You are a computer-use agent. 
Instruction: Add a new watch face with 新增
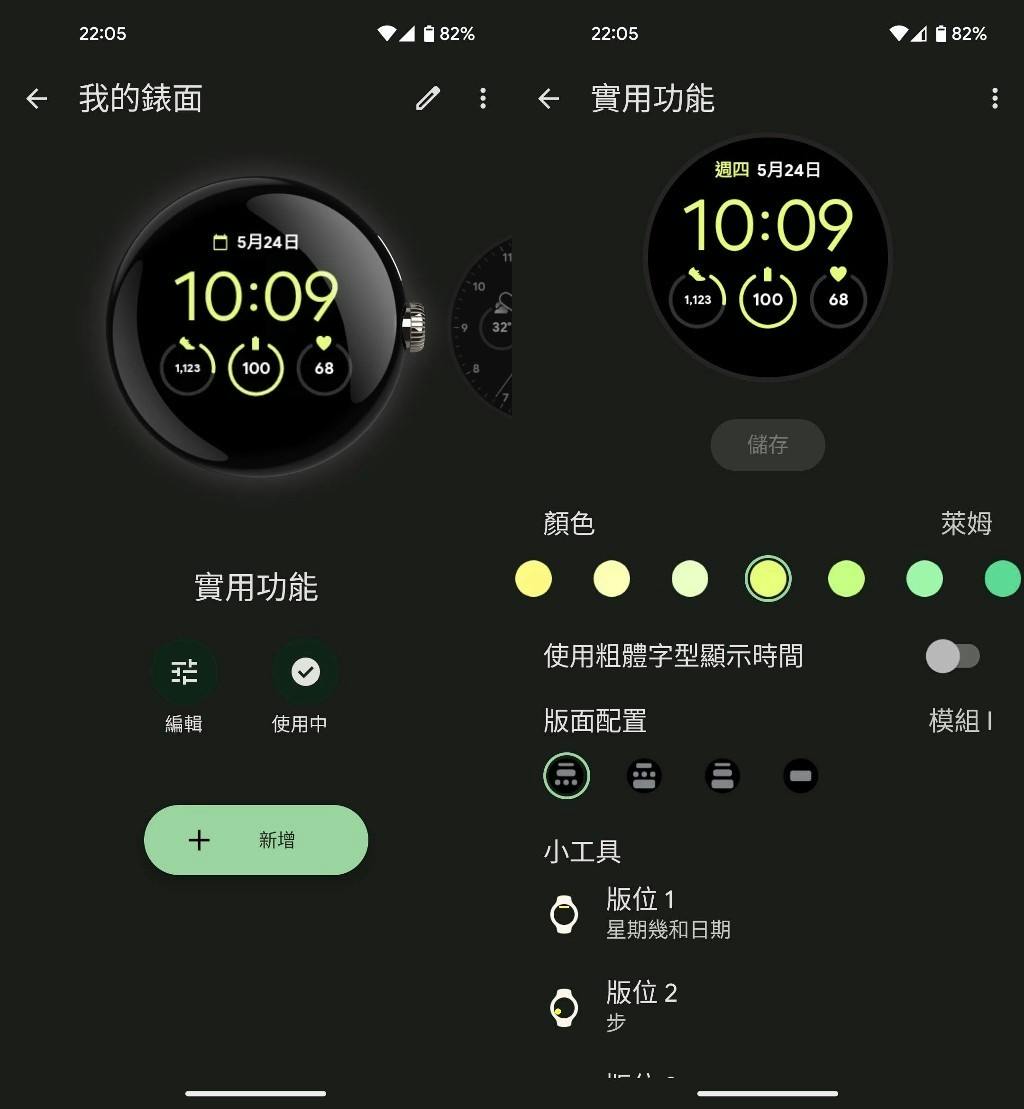256,840
